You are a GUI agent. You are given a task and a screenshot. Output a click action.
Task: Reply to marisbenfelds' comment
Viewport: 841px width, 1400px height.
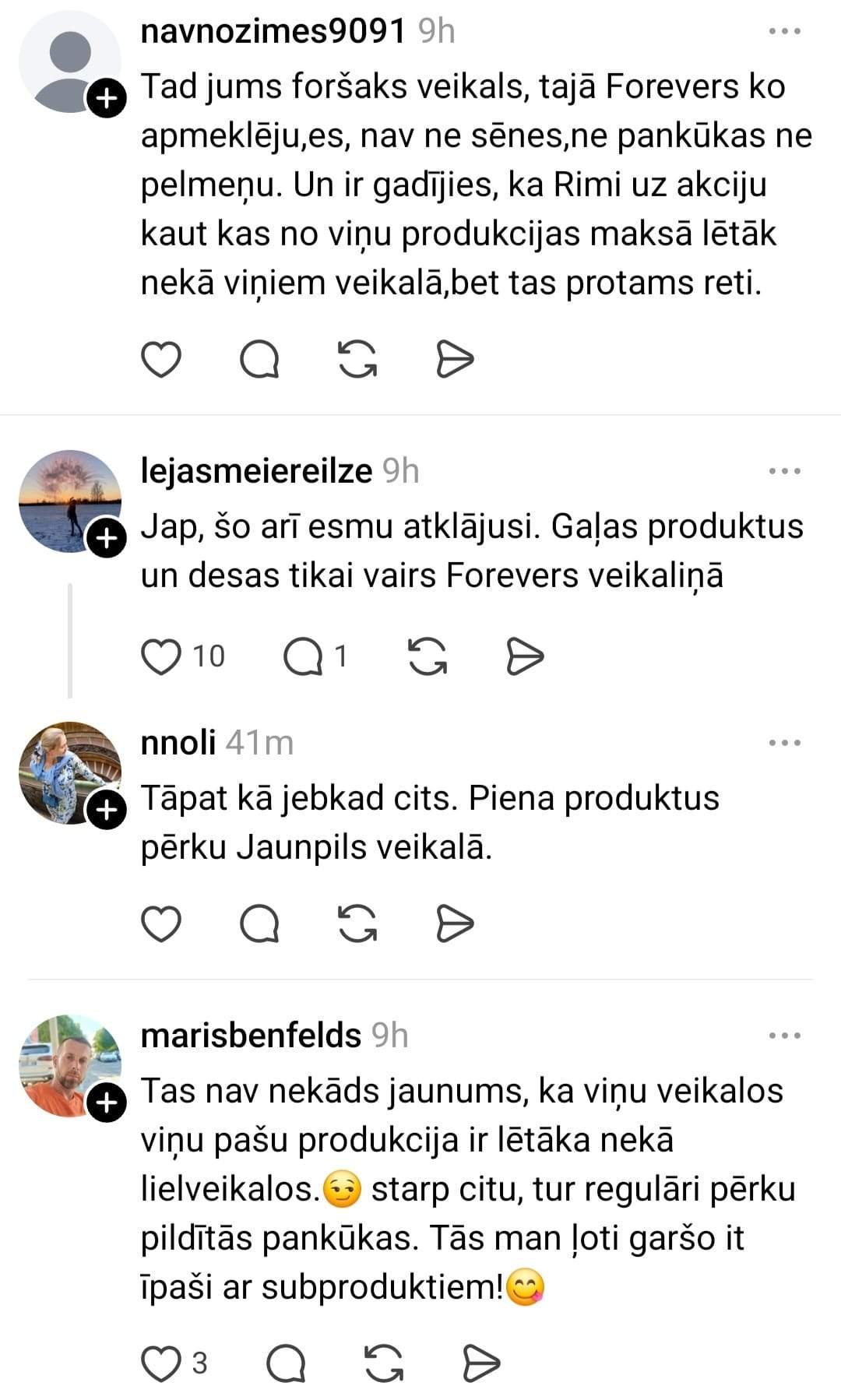(x=286, y=1363)
